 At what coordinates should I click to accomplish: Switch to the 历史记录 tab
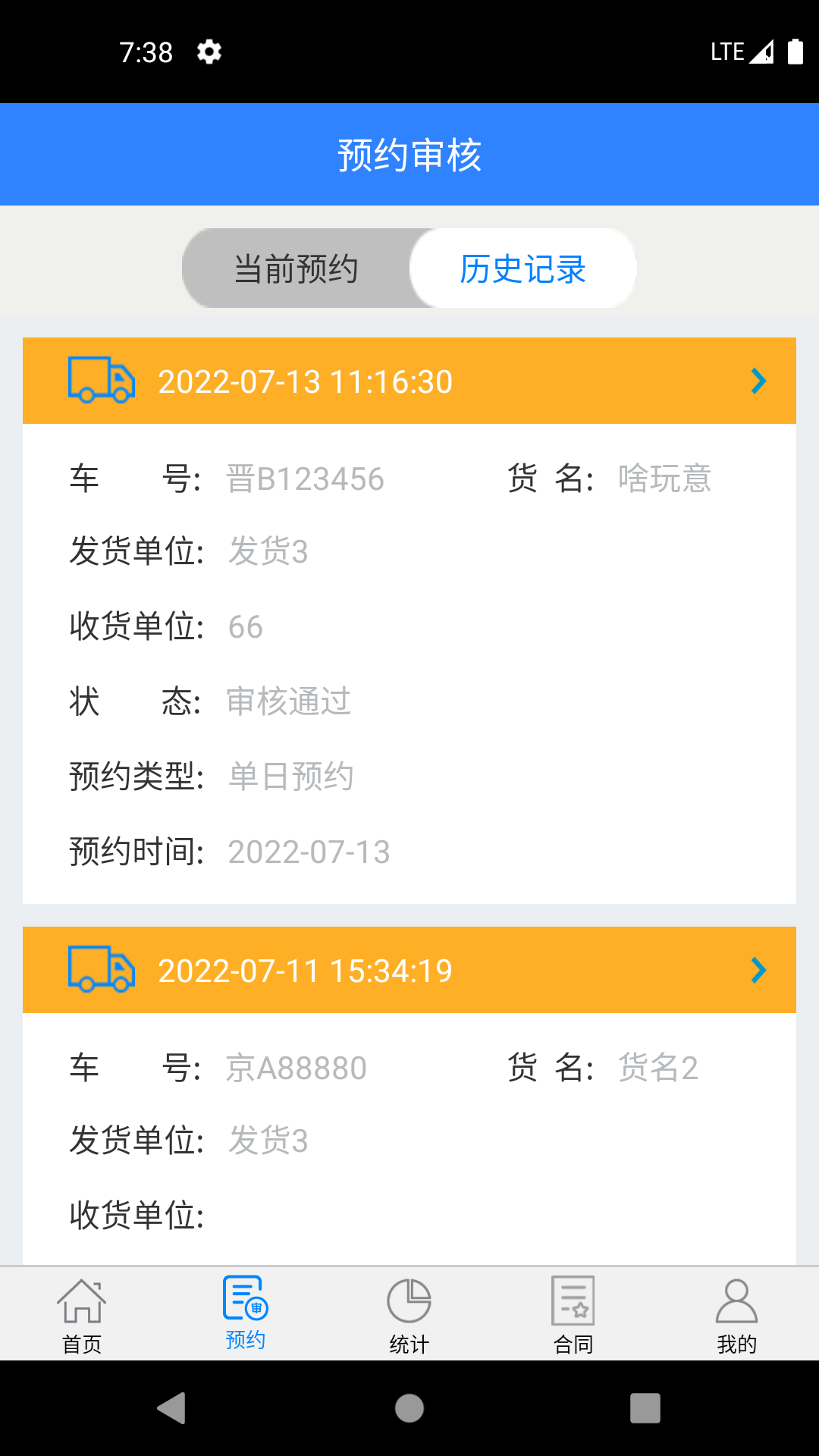(522, 268)
